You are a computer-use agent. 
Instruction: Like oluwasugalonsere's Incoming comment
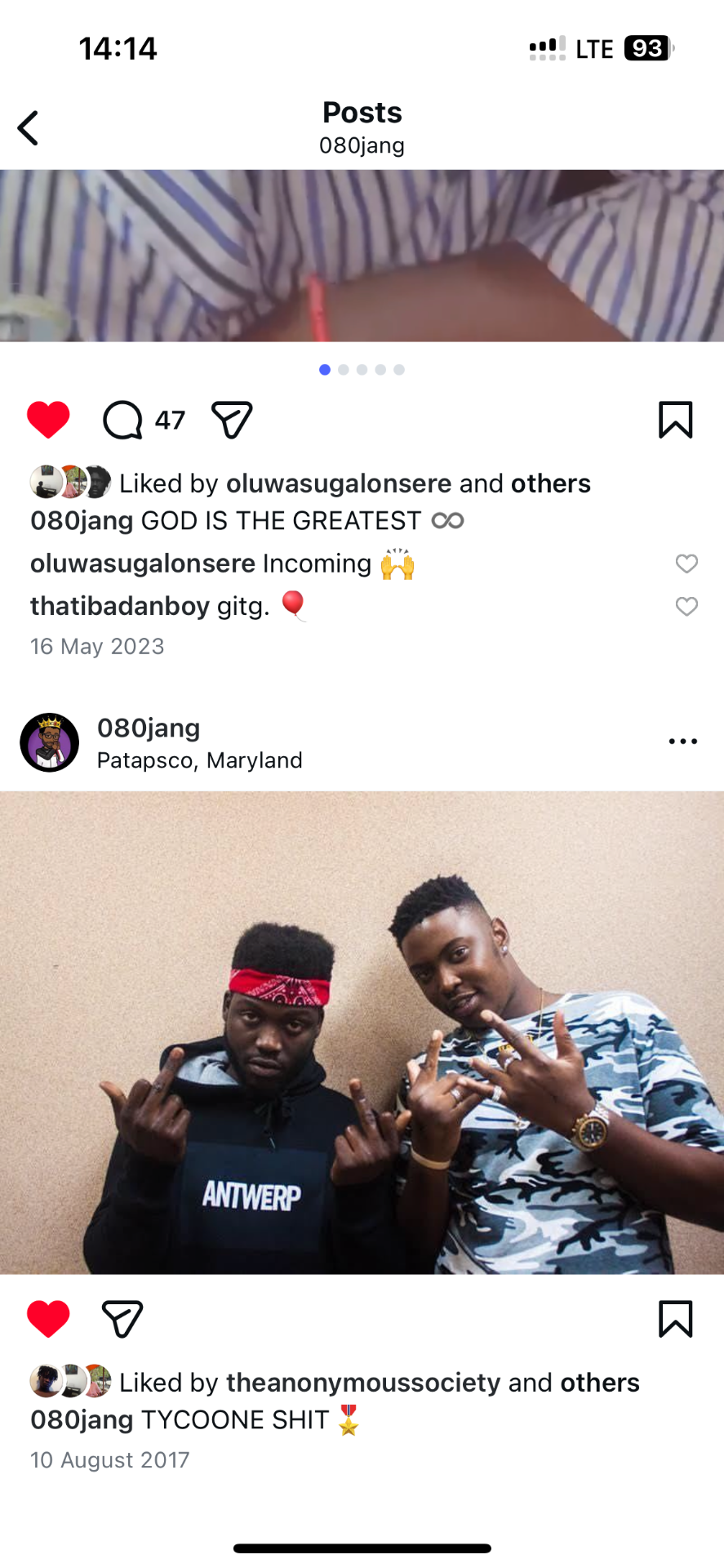coord(686,563)
